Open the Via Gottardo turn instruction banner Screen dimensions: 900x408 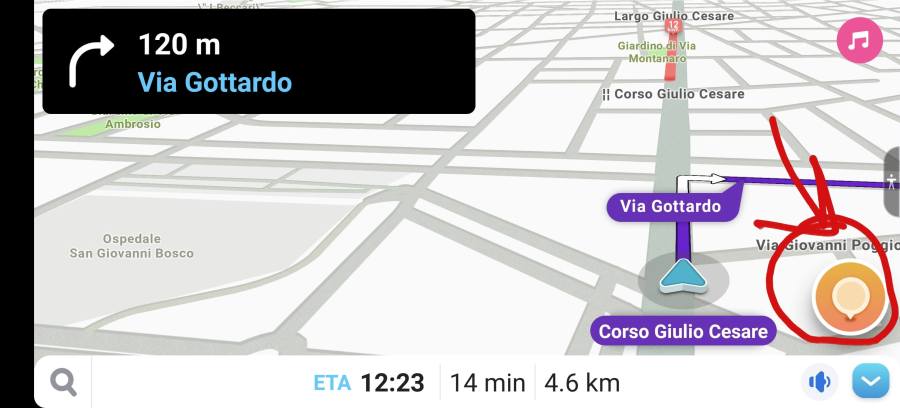[259, 62]
